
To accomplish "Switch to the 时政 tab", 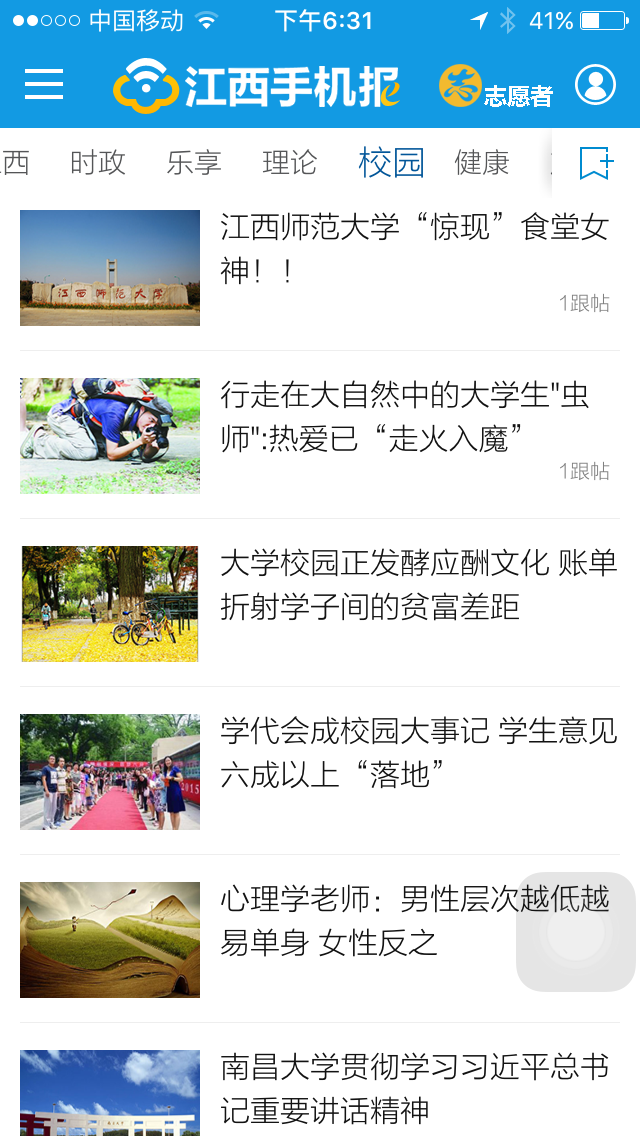I will click(x=98, y=162).
